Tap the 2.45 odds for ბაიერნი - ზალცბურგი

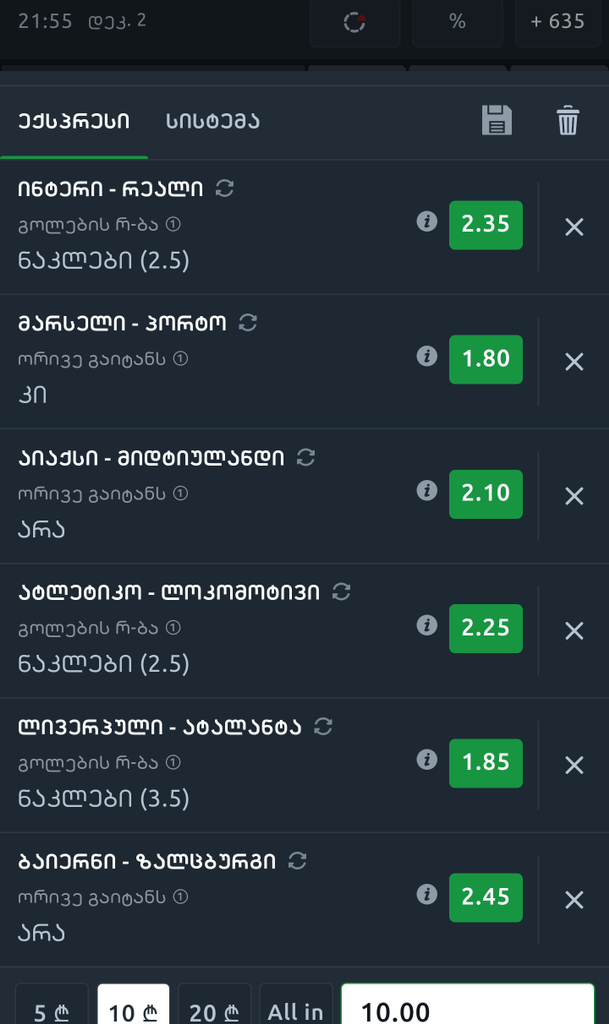tap(485, 897)
